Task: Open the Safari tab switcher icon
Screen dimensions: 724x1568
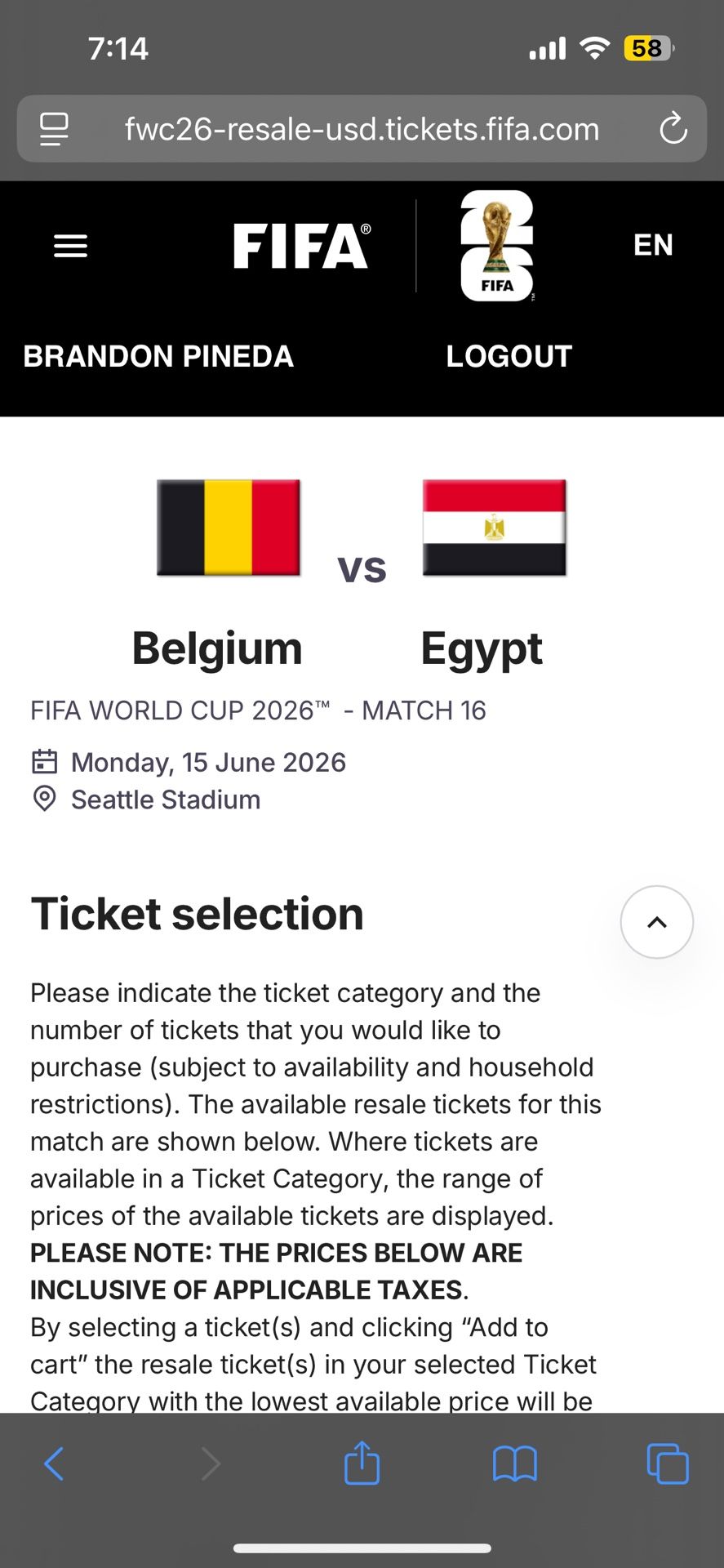Action: (667, 1464)
